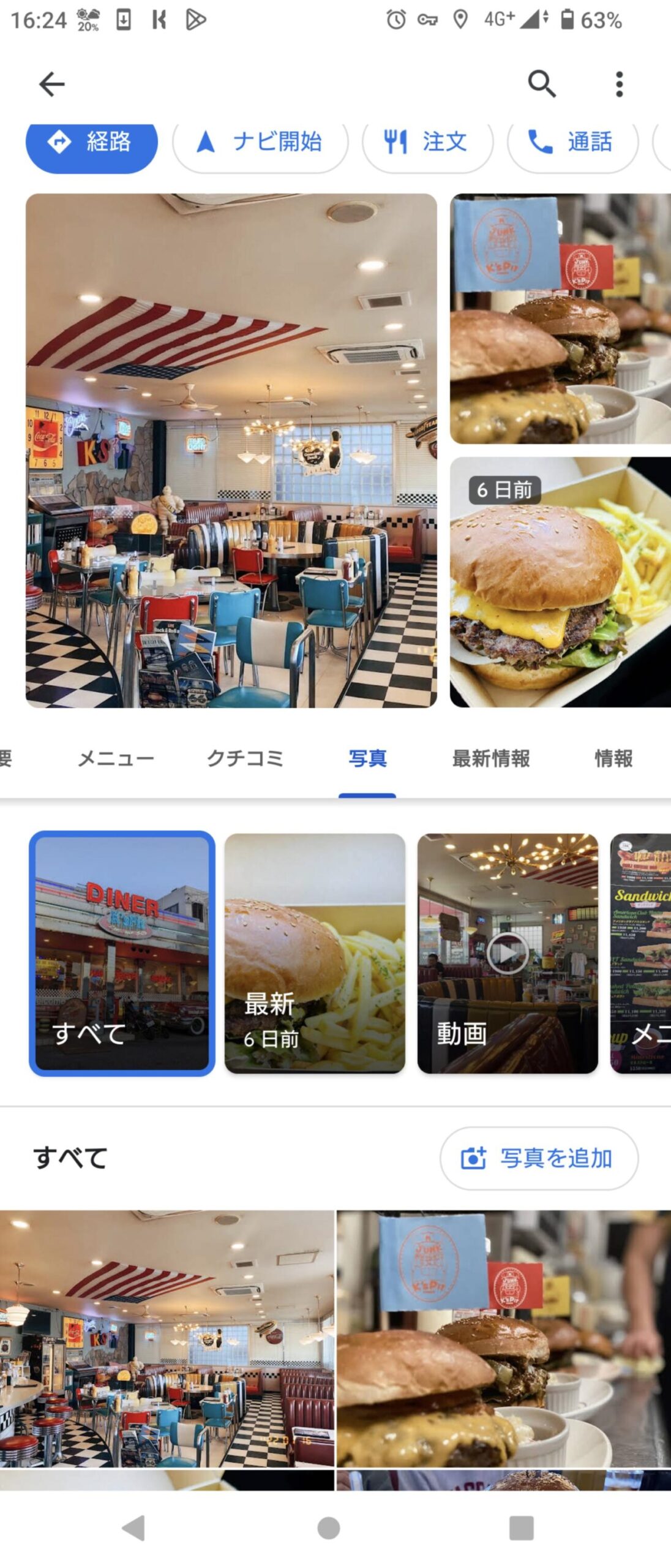Image resolution: width=671 pixels, height=1568 pixels.
Task: Open the large diner interior photo
Action: 231,451
